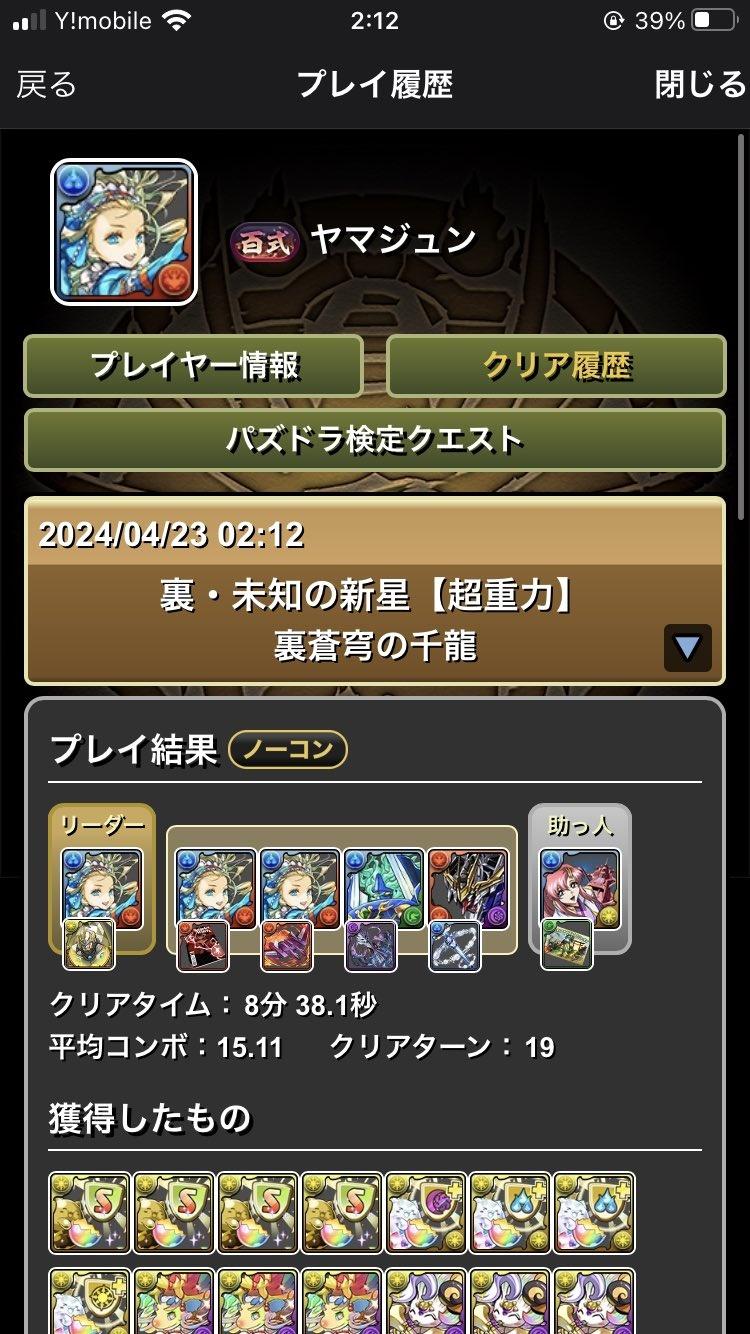This screenshot has height=1334, width=750.
Task: Go back with the 戻る button
Action: (46, 85)
